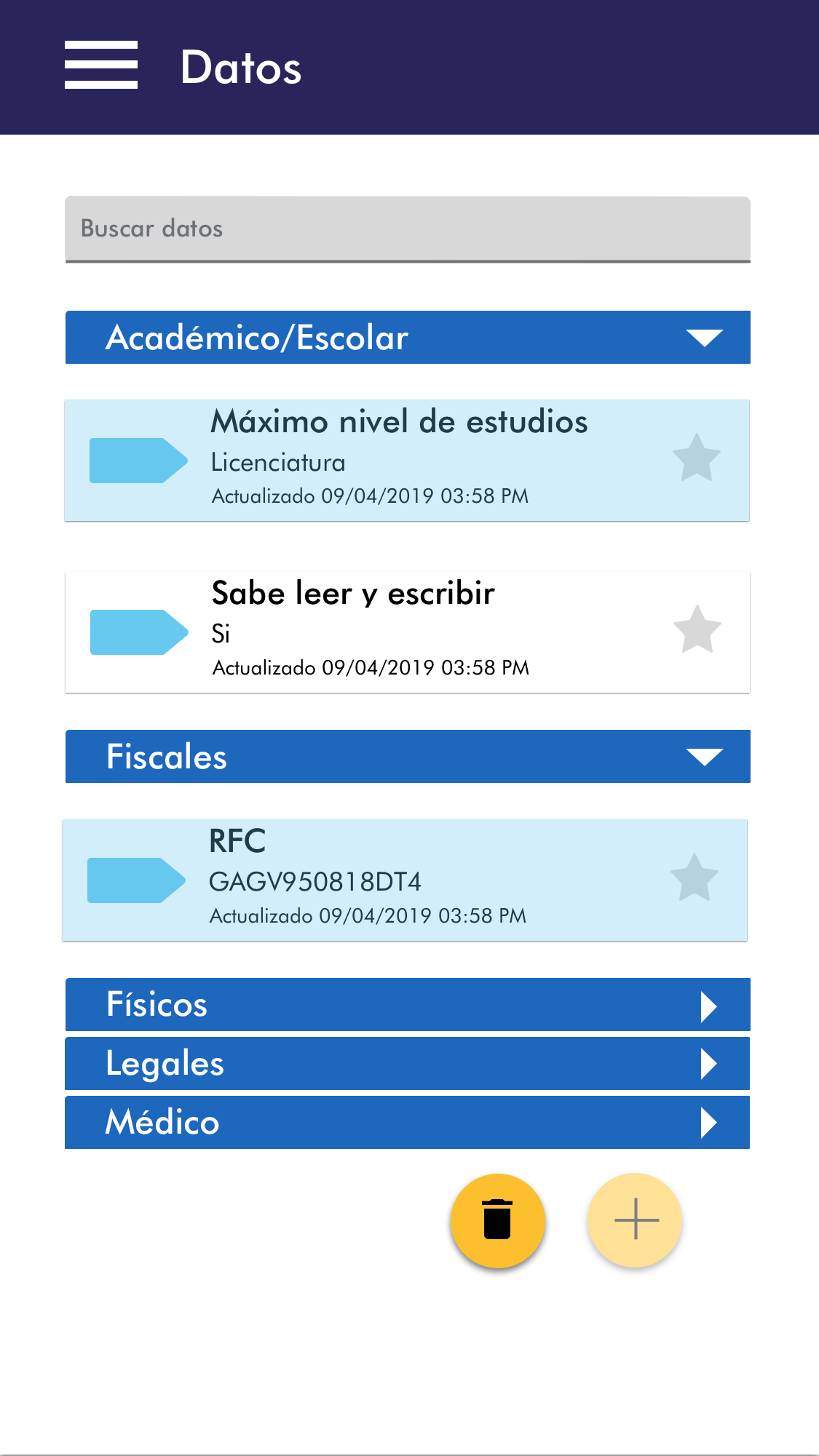Favorite the RFC entry with its star
Screen dimensions: 819x1456
point(694,878)
